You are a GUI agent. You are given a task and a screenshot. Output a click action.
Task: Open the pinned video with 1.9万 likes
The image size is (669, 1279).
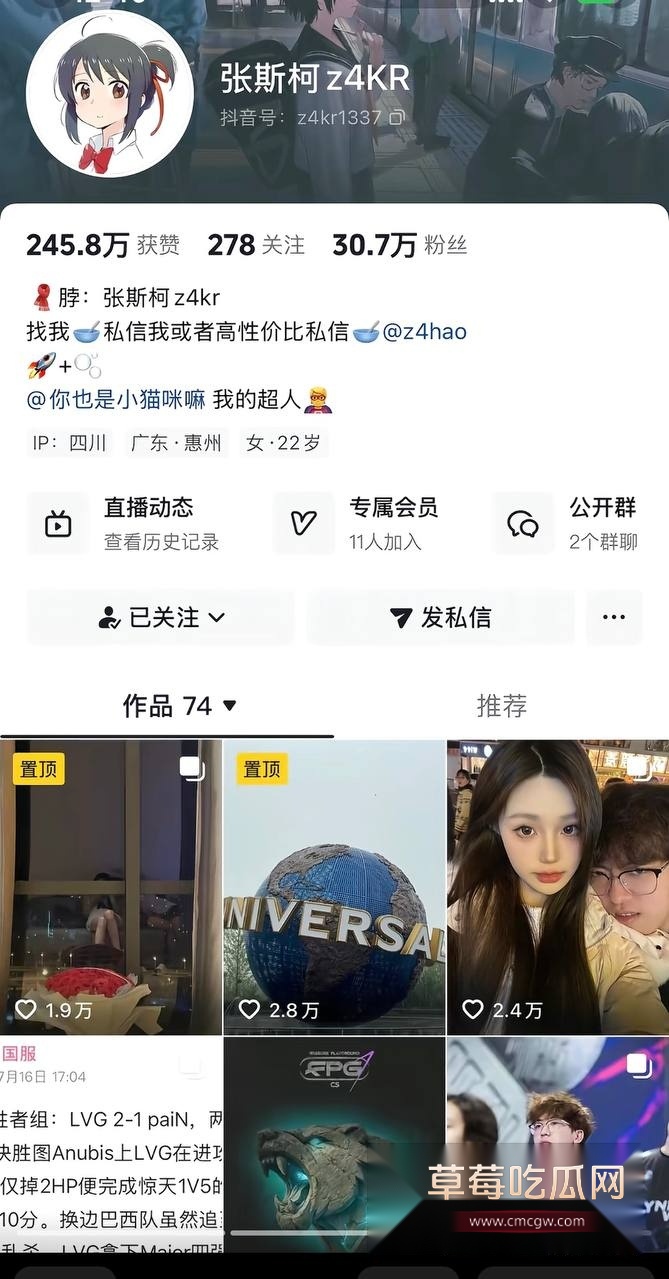coord(111,887)
